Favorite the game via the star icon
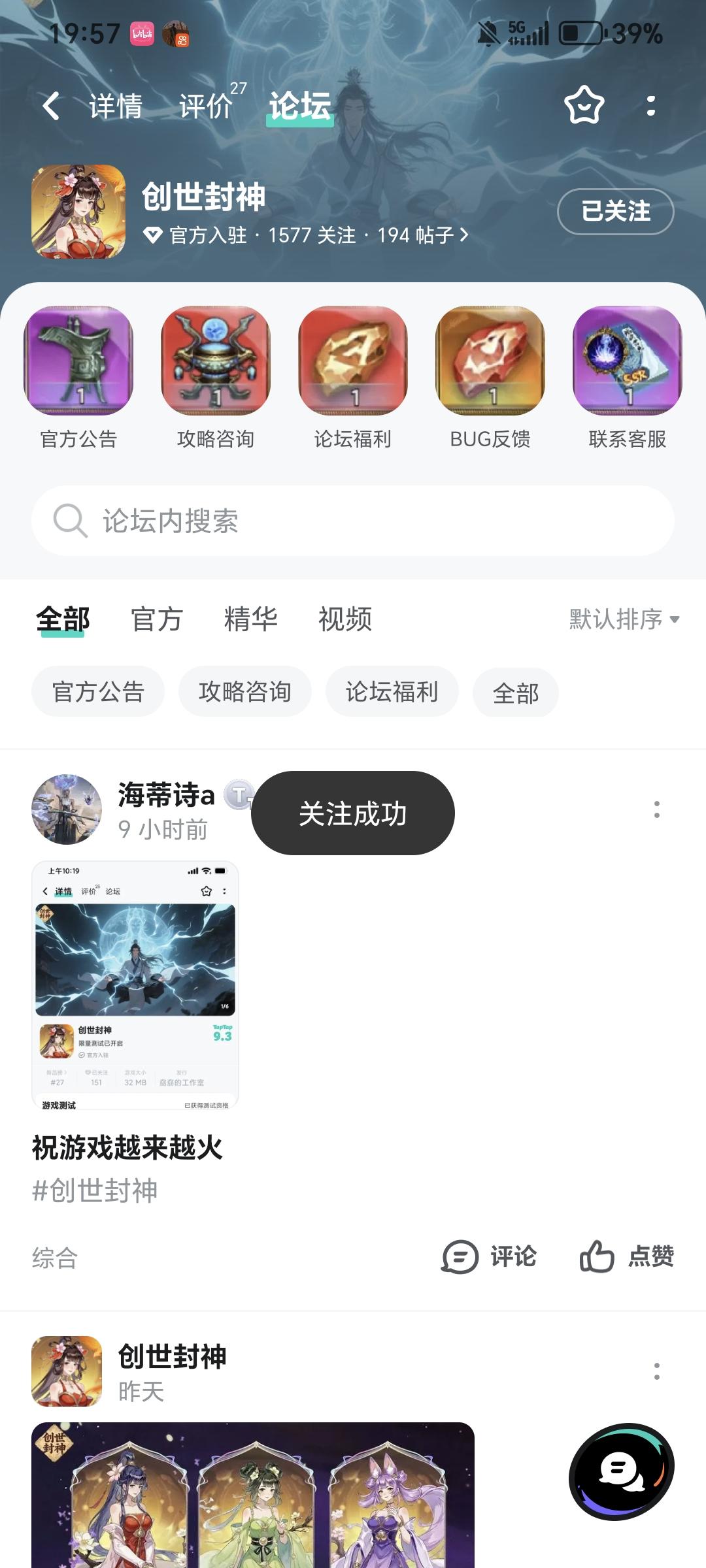The image size is (706, 1568). click(x=584, y=106)
